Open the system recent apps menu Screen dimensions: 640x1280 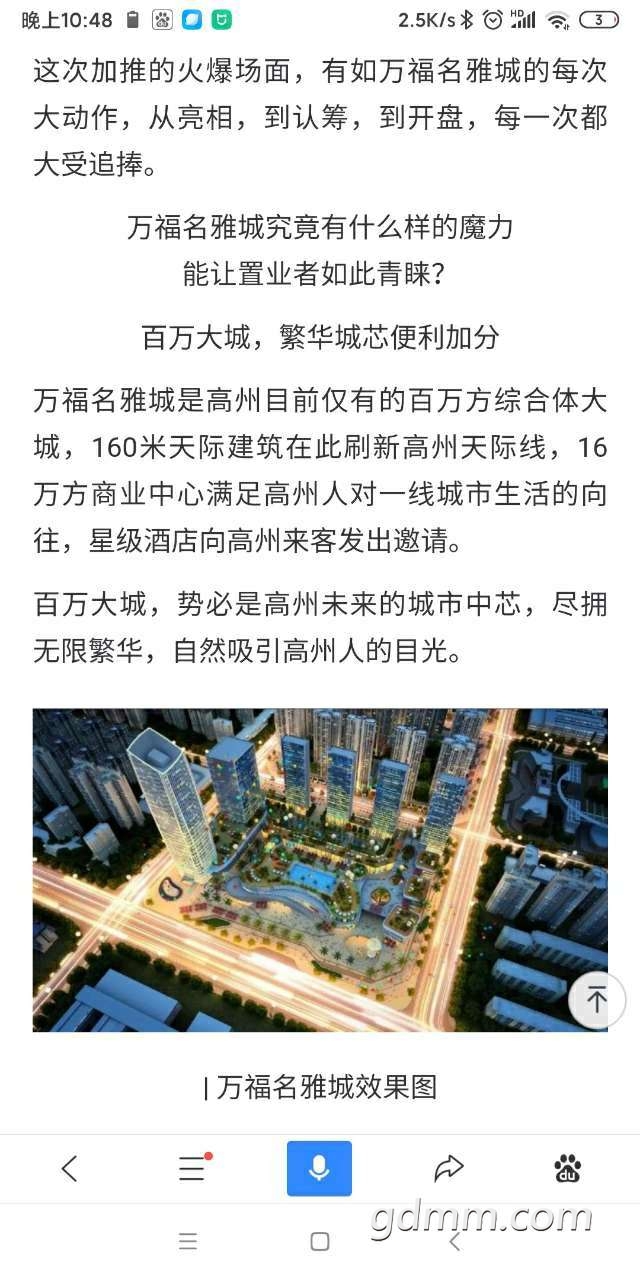coord(188,1242)
